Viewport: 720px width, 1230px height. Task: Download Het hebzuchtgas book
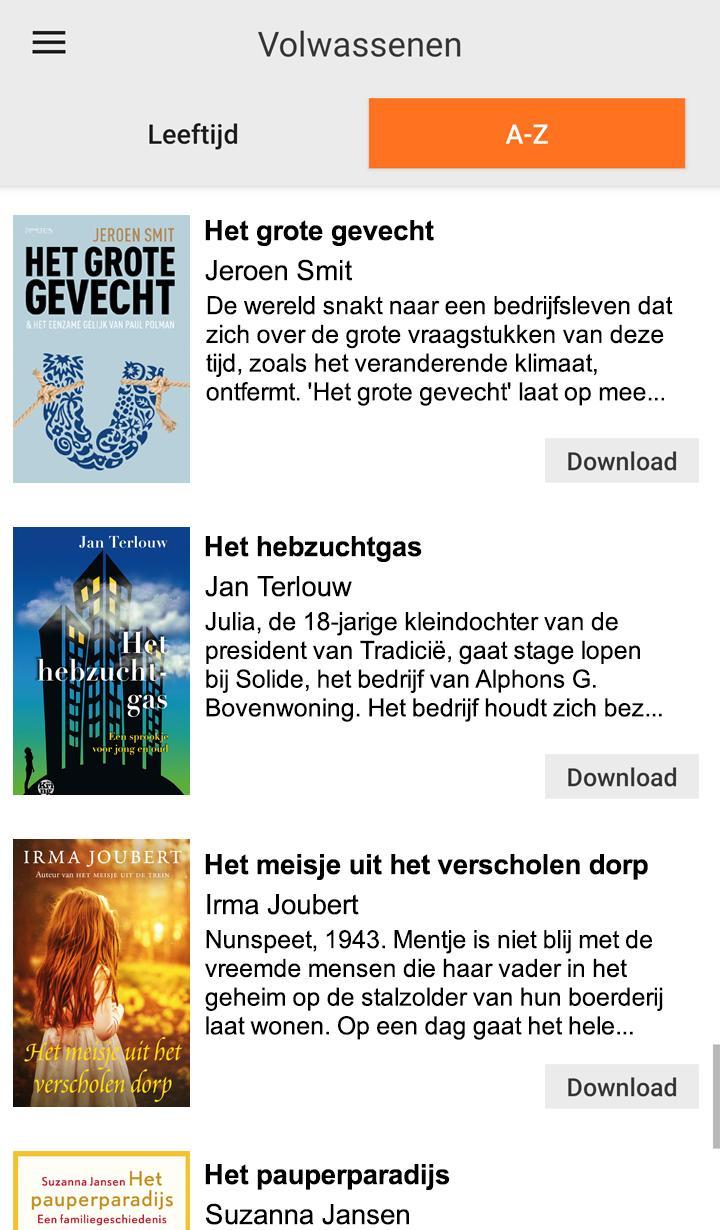coord(621,777)
